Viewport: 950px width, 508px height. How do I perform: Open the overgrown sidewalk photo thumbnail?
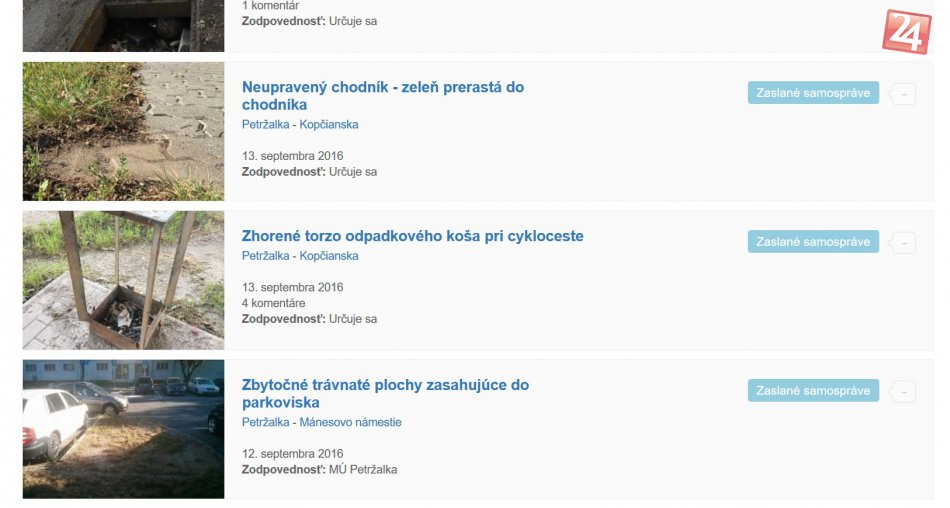(123, 131)
